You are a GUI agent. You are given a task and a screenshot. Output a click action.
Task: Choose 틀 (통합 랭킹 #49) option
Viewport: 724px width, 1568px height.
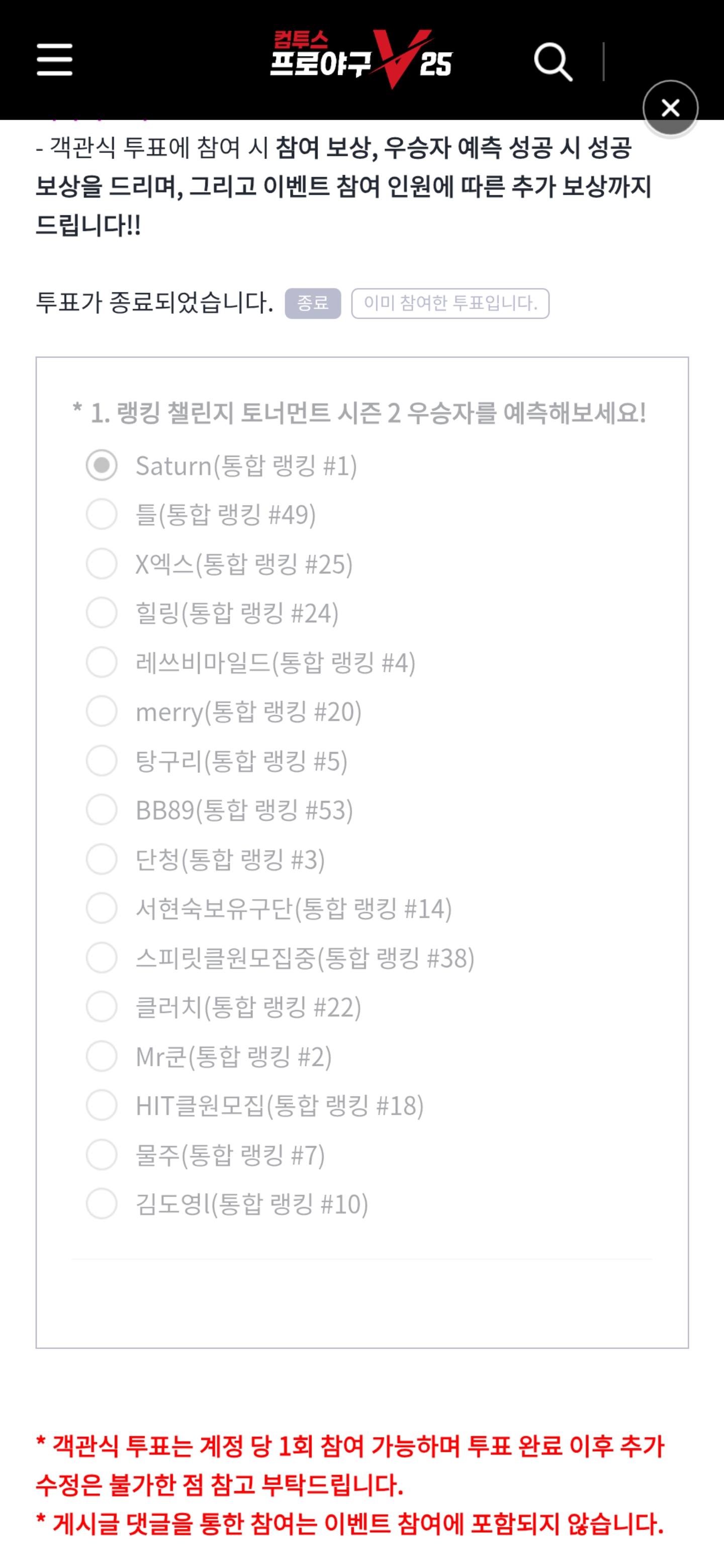point(102,514)
